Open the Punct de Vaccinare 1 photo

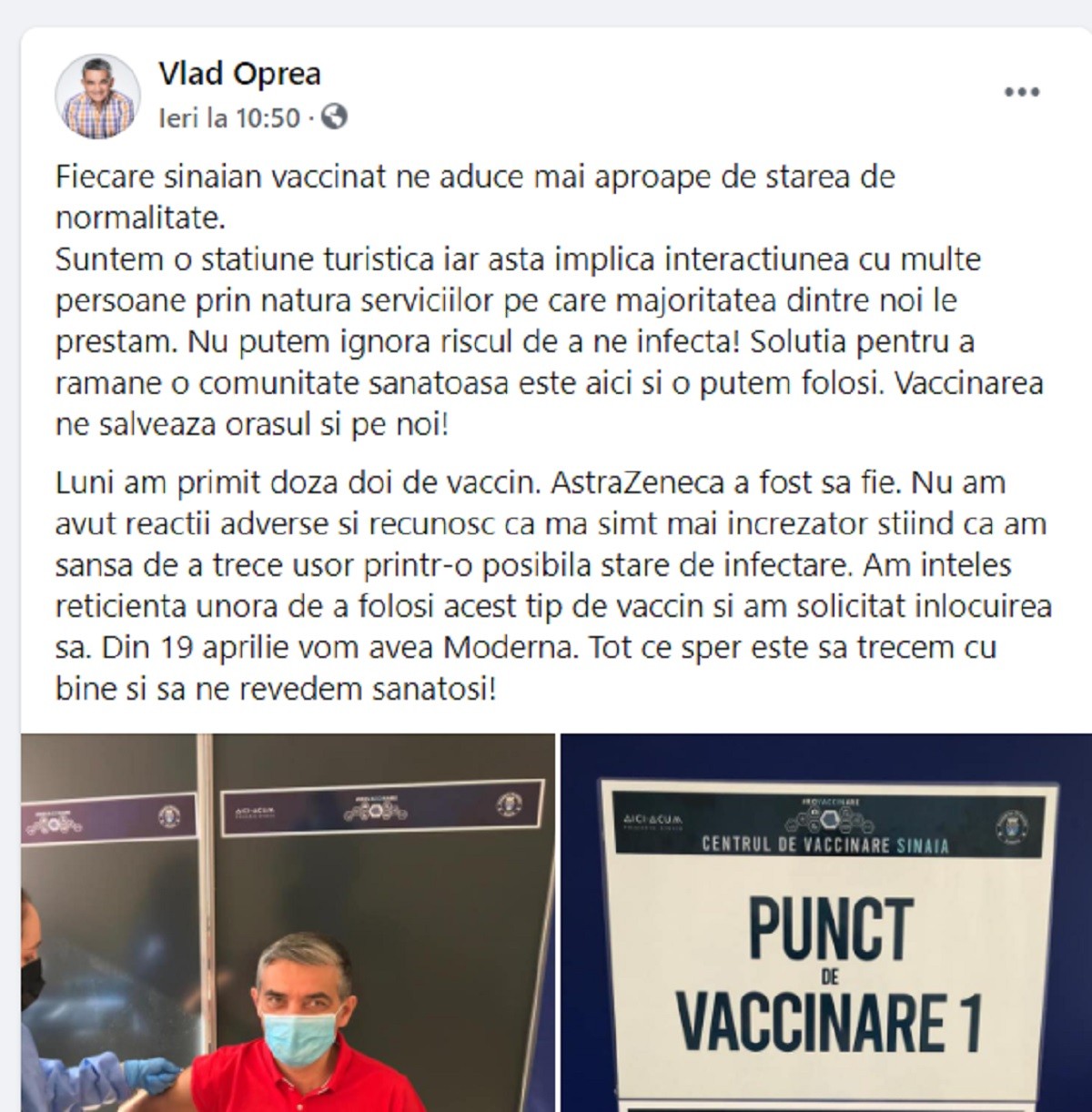coord(826,922)
